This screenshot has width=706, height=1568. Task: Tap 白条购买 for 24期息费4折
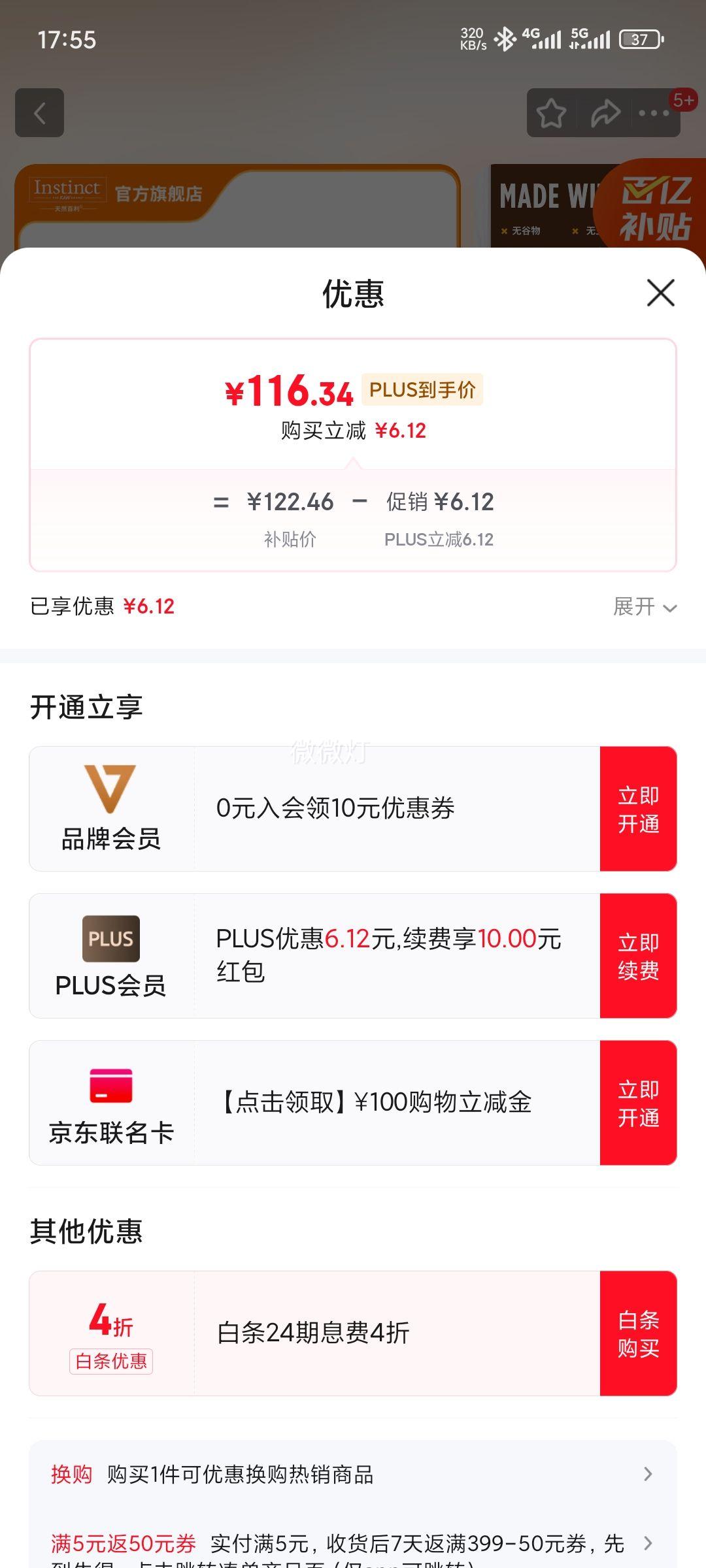638,1333
